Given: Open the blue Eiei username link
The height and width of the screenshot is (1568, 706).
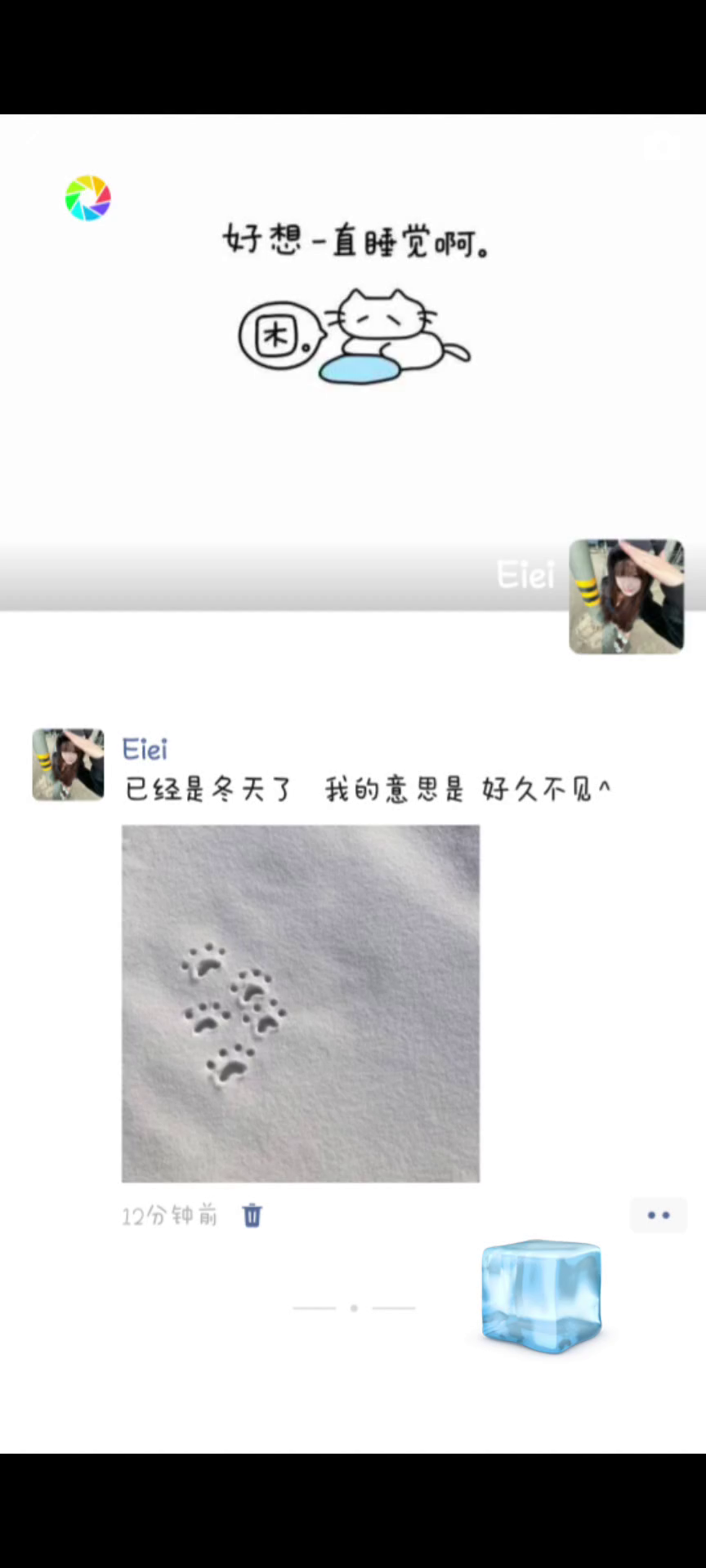Looking at the screenshot, I should (145, 749).
